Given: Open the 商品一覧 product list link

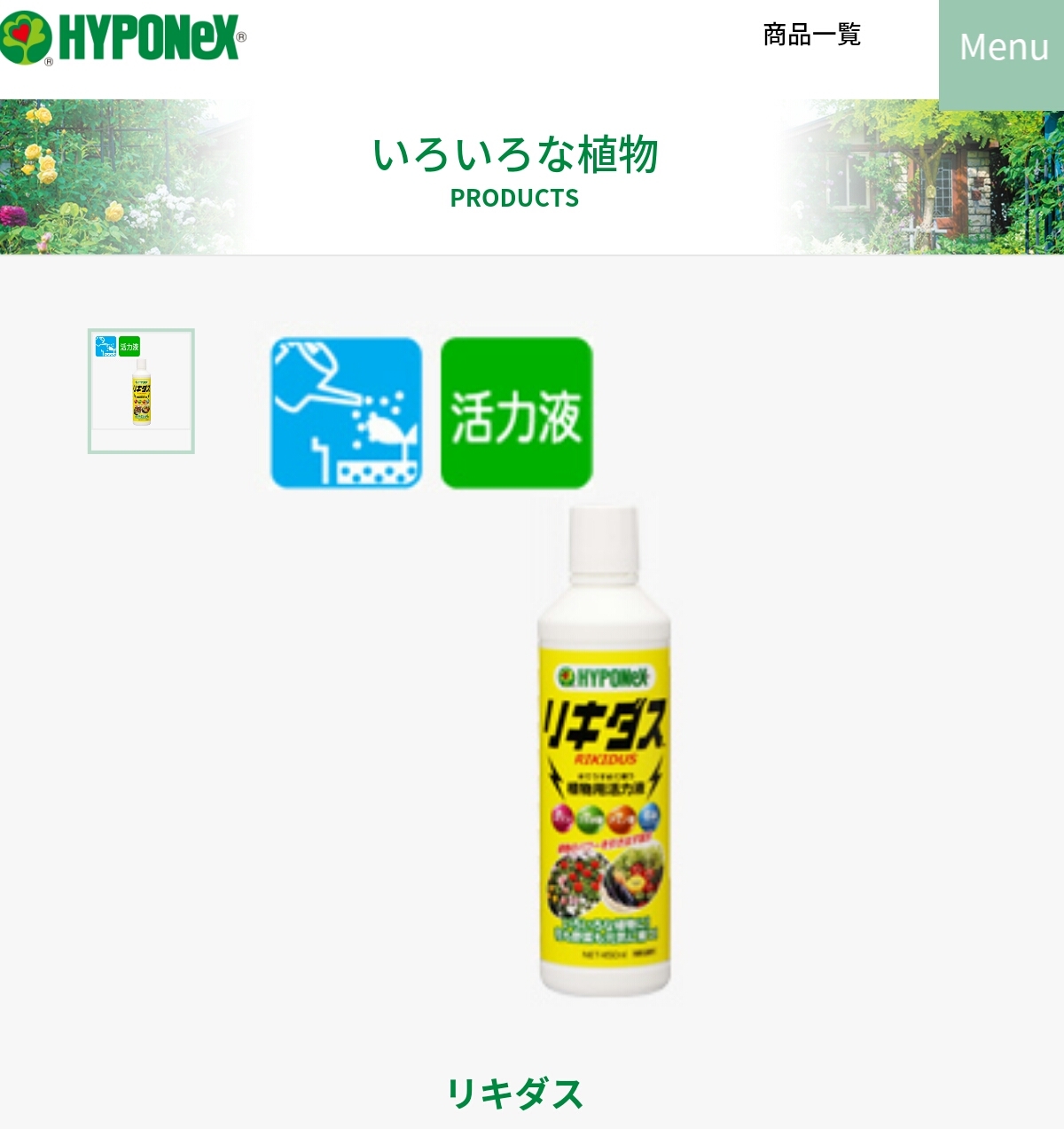Looking at the screenshot, I should pos(811,35).
